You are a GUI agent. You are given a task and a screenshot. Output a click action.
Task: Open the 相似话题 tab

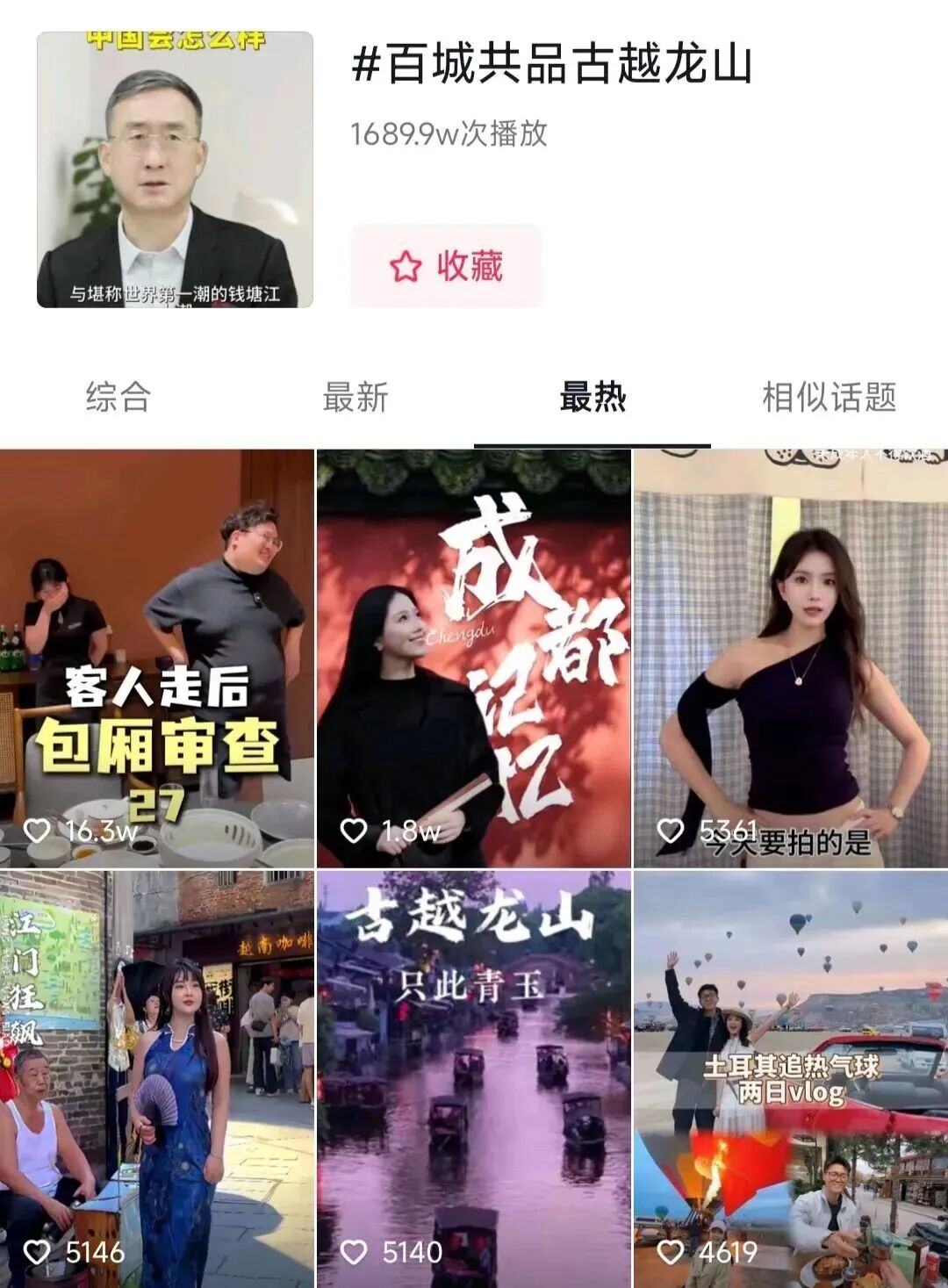coord(829,397)
